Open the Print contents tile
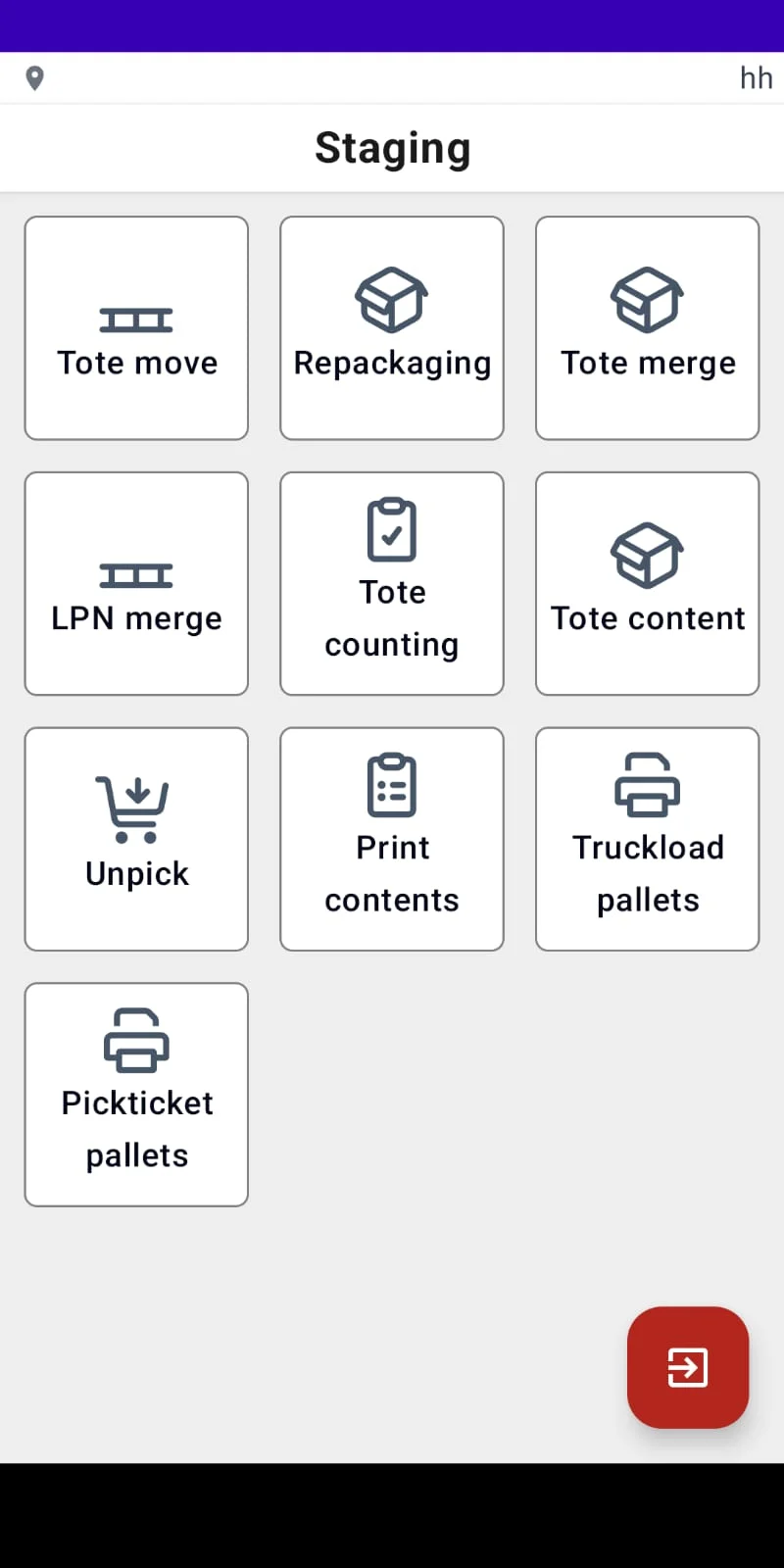This screenshot has height=1568, width=784. (x=391, y=839)
